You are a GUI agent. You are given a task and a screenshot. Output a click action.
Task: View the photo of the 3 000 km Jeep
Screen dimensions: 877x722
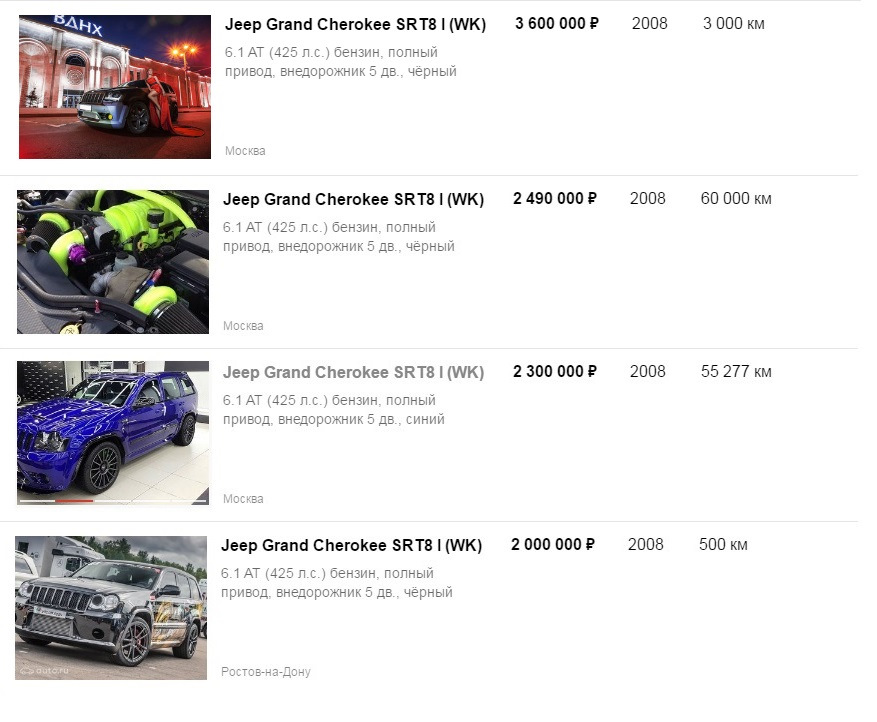[x=115, y=87]
